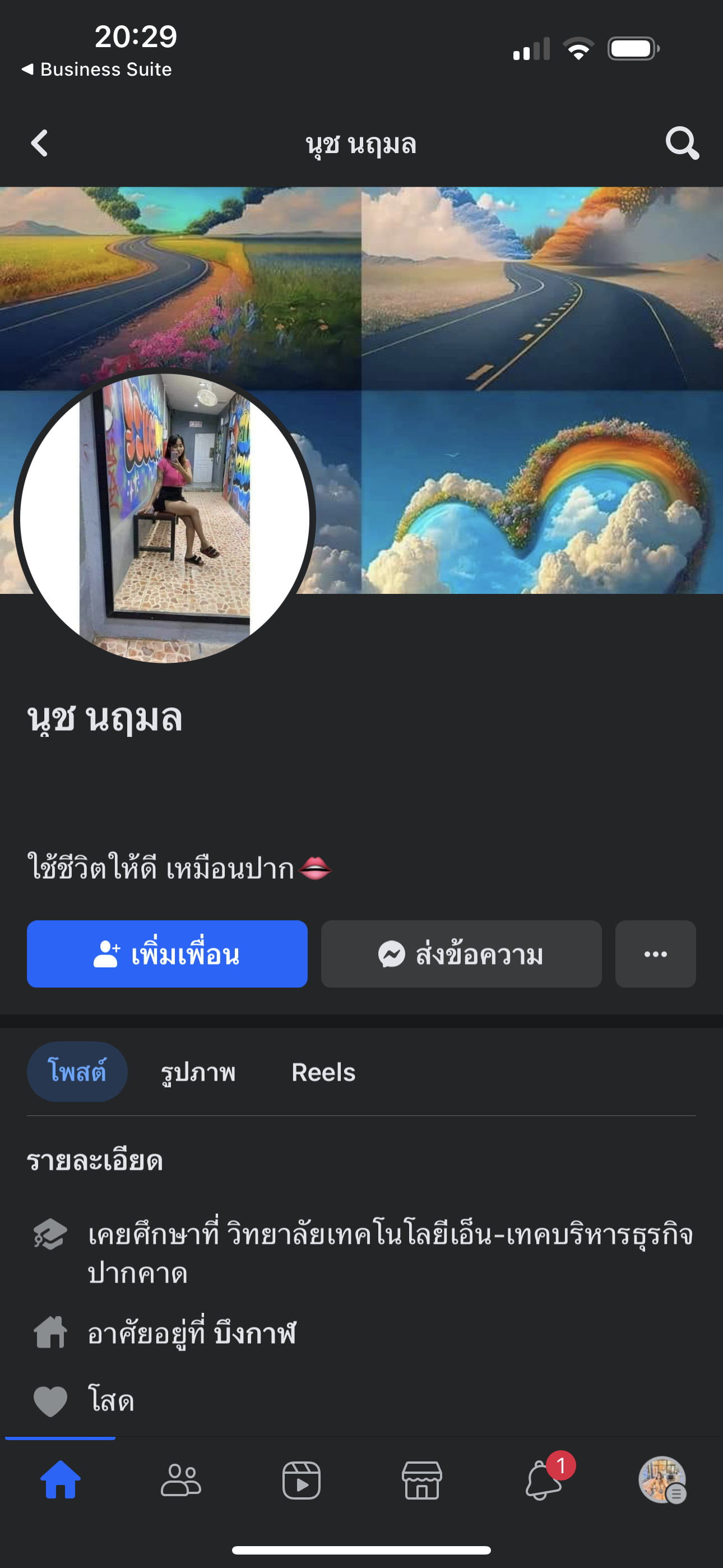Go to the Home feed tab
This screenshot has height=1568, width=723.
pos(61,1480)
